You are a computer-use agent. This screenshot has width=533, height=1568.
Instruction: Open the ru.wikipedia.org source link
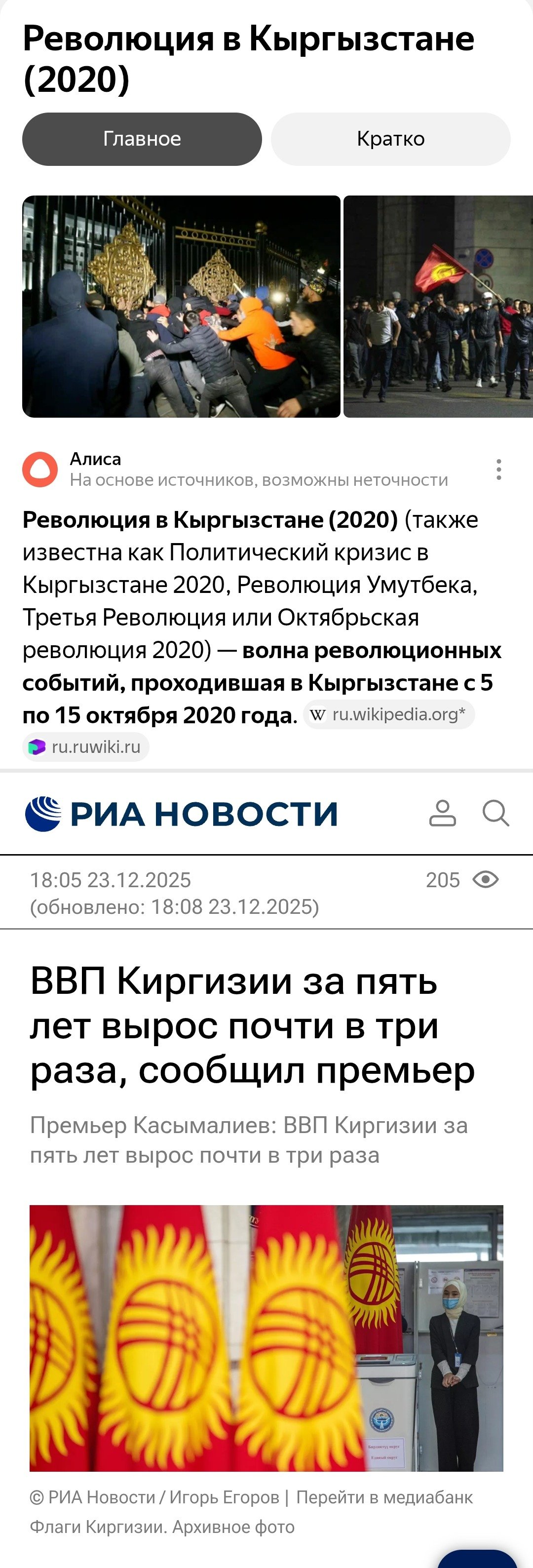point(389,714)
